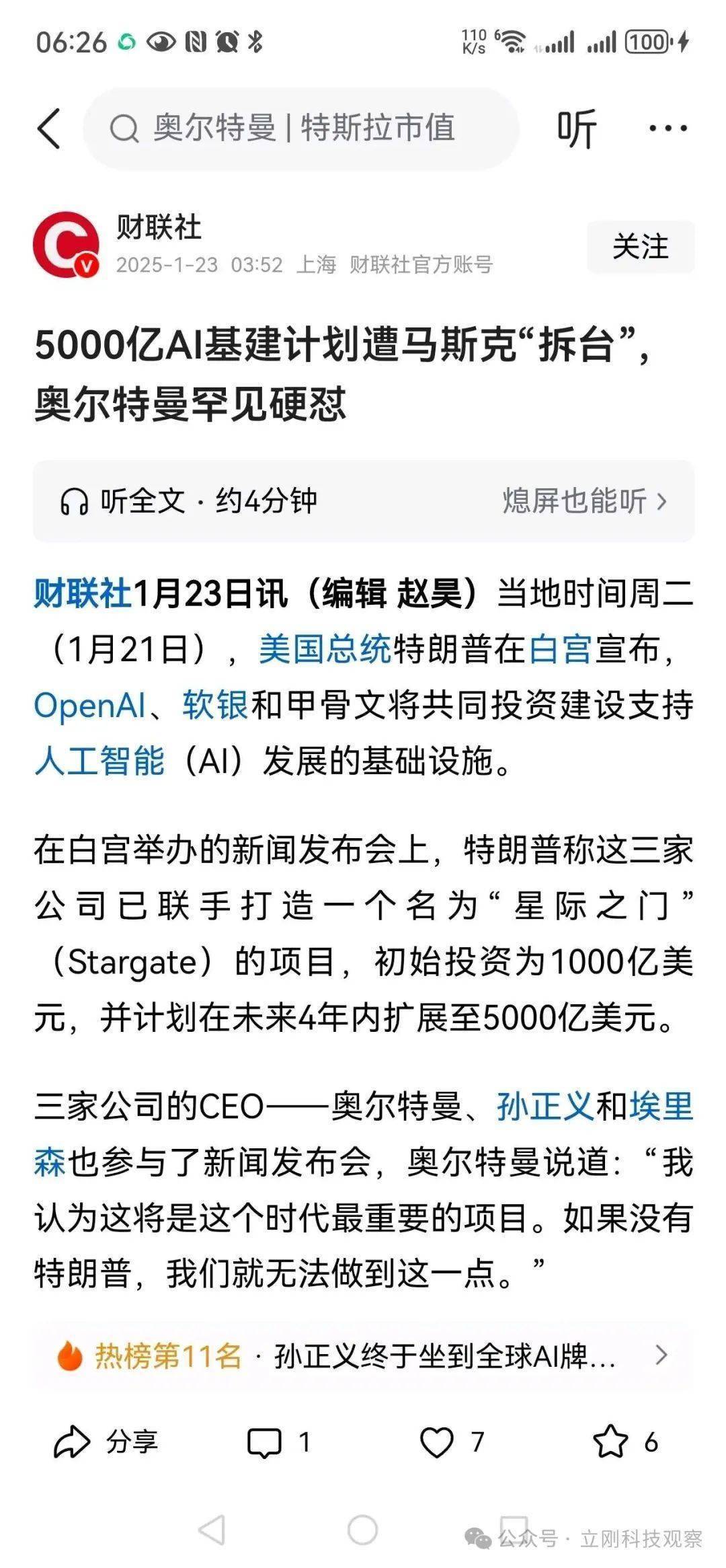The height and width of the screenshot is (1568, 726).
Task: Start 听全文 audio playback of the article
Action: tap(189, 501)
